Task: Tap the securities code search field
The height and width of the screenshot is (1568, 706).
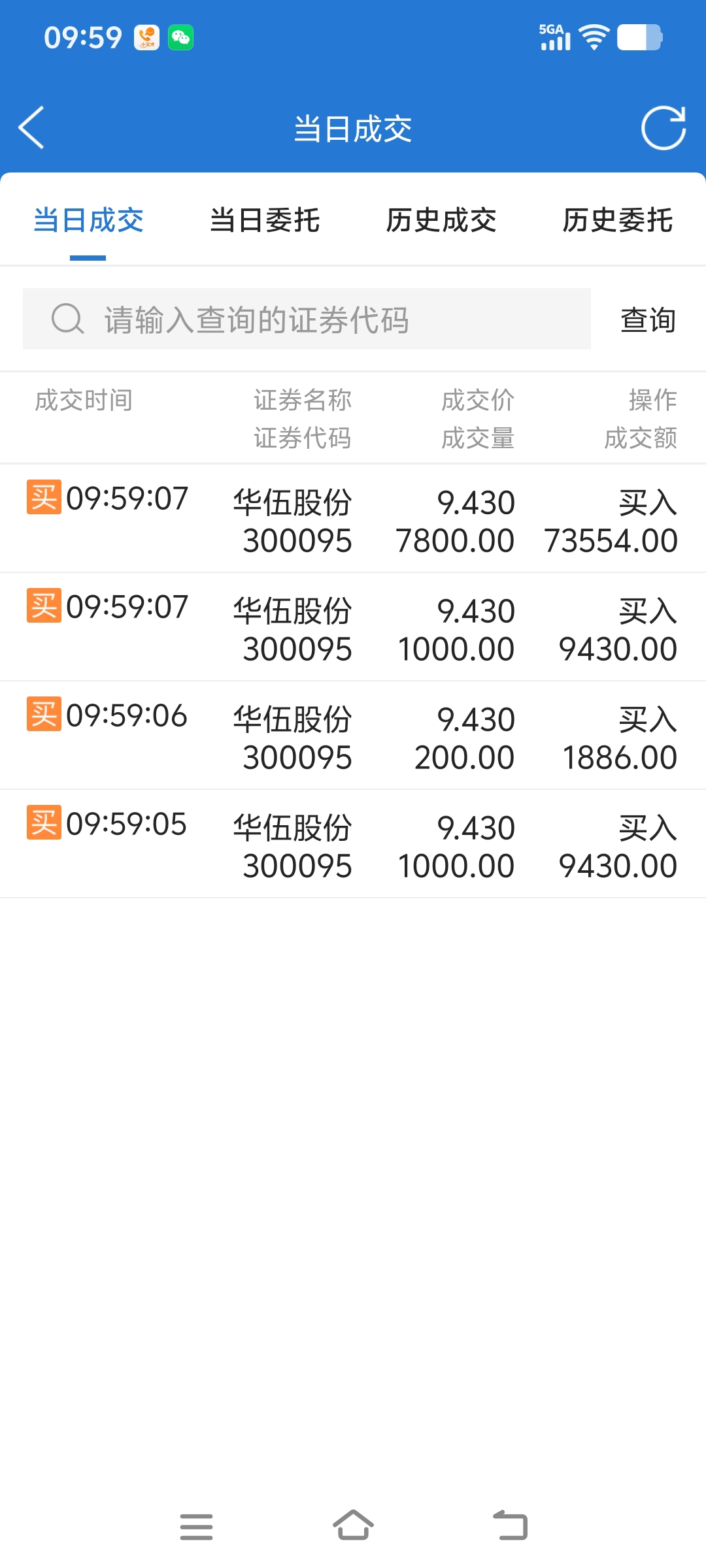Action: coord(307,319)
